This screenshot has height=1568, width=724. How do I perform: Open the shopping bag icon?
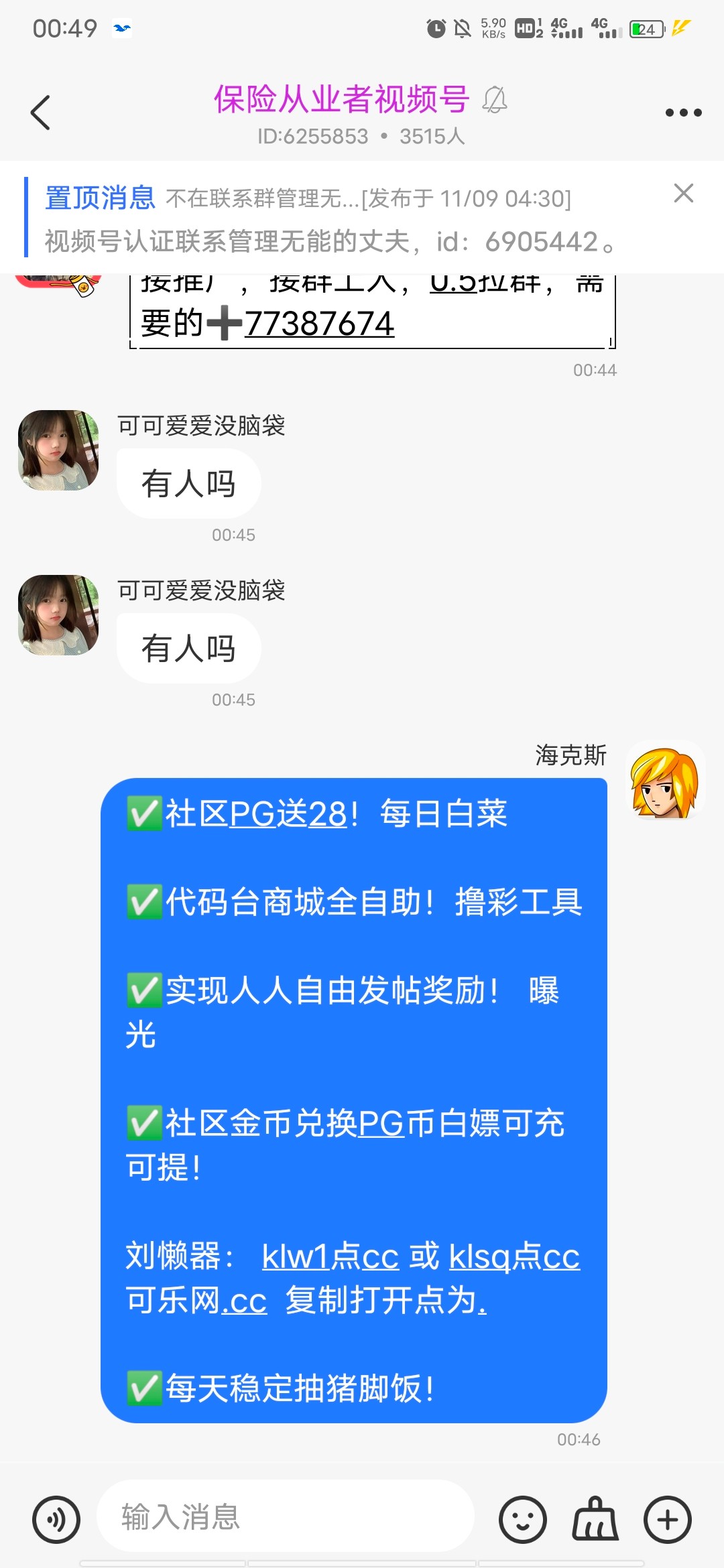pos(595,1519)
